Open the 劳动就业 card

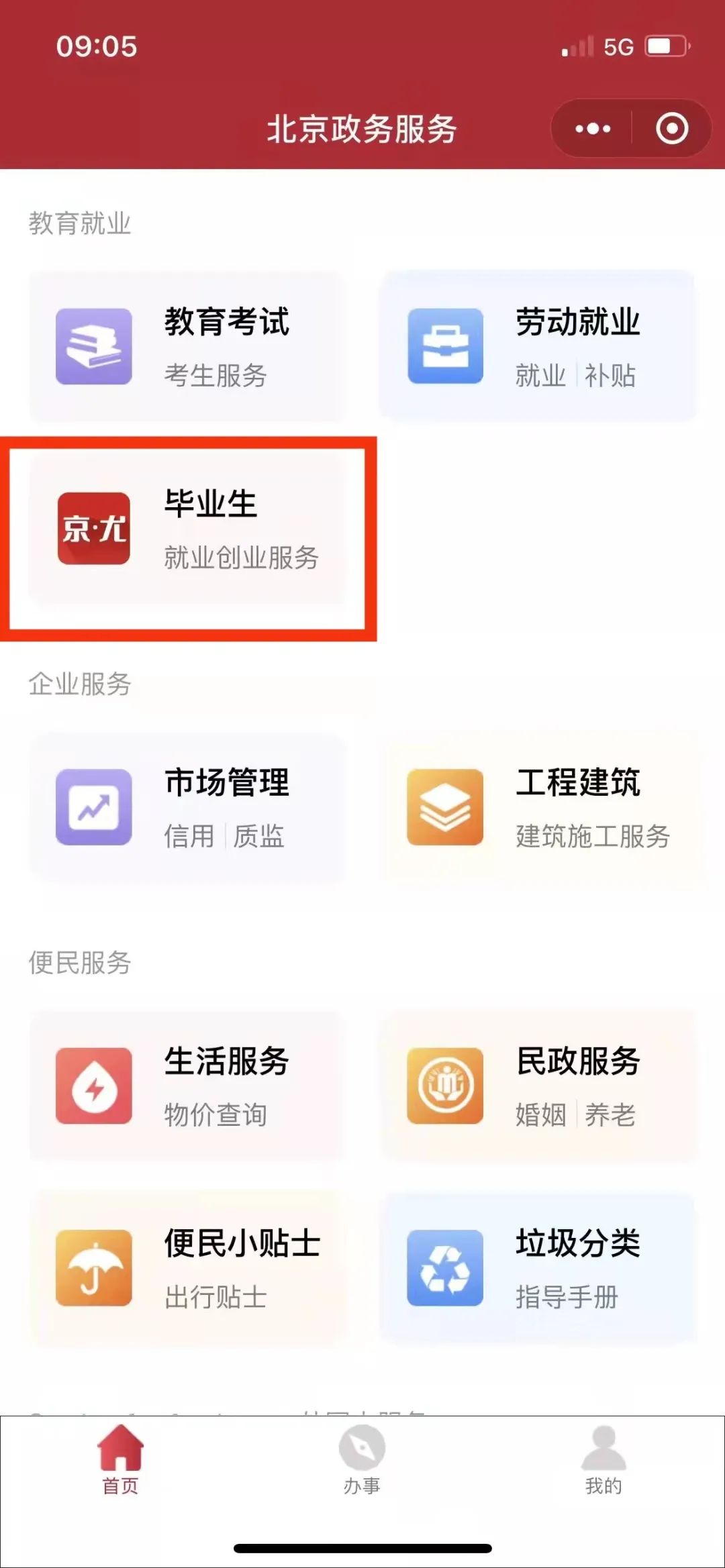538,346
